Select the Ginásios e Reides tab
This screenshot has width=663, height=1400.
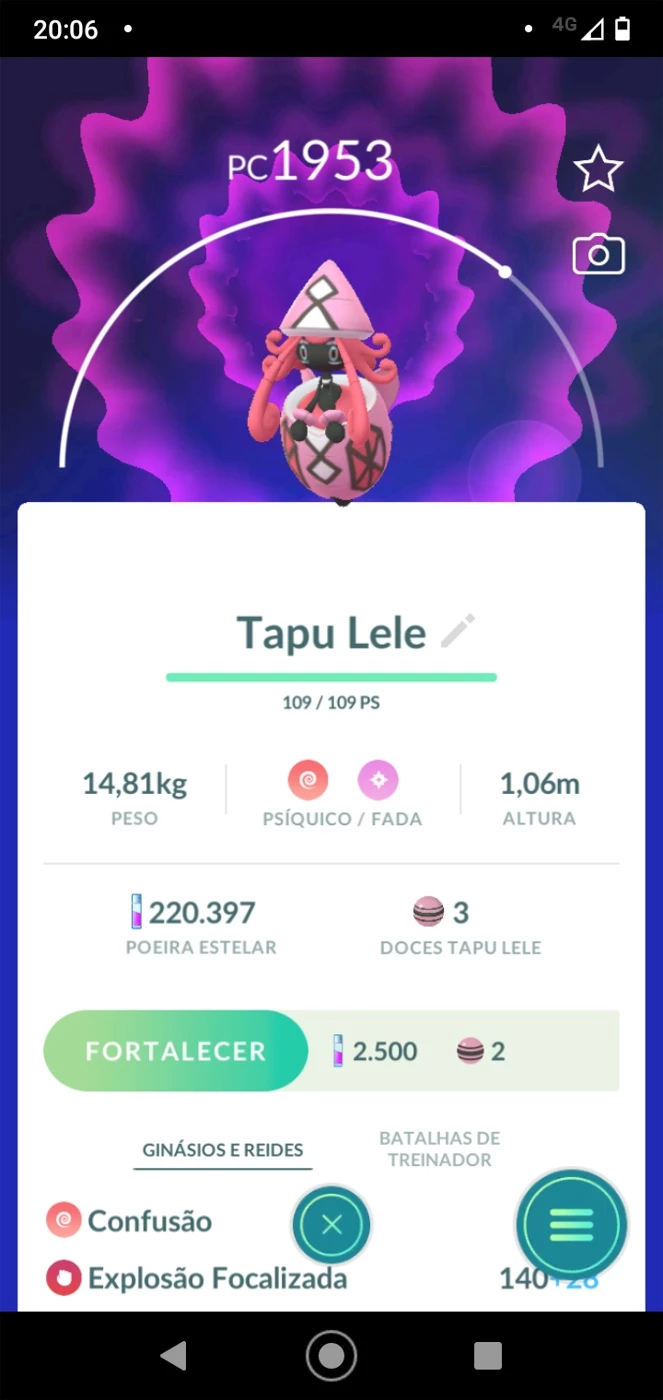[x=223, y=1150]
